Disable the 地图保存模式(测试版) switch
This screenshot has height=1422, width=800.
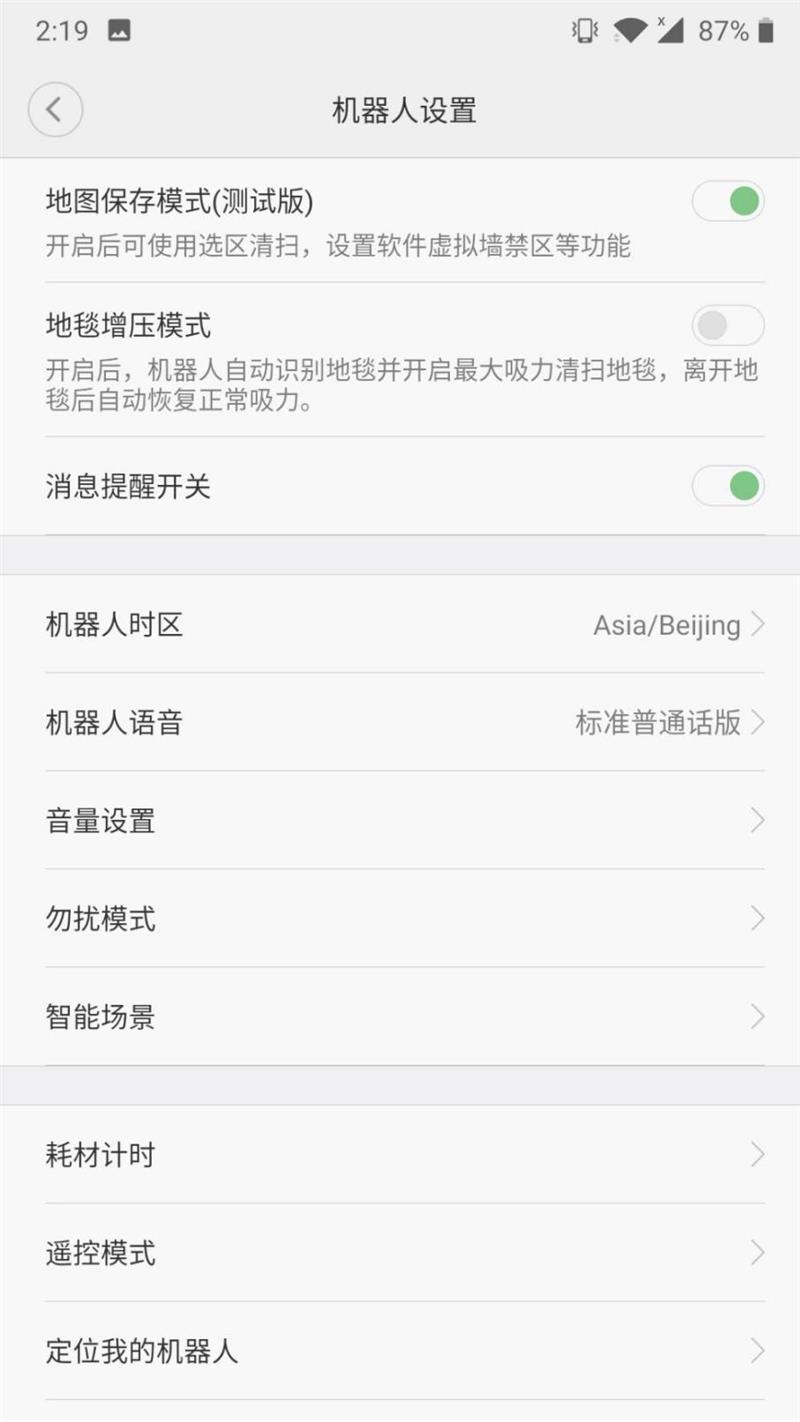(728, 202)
